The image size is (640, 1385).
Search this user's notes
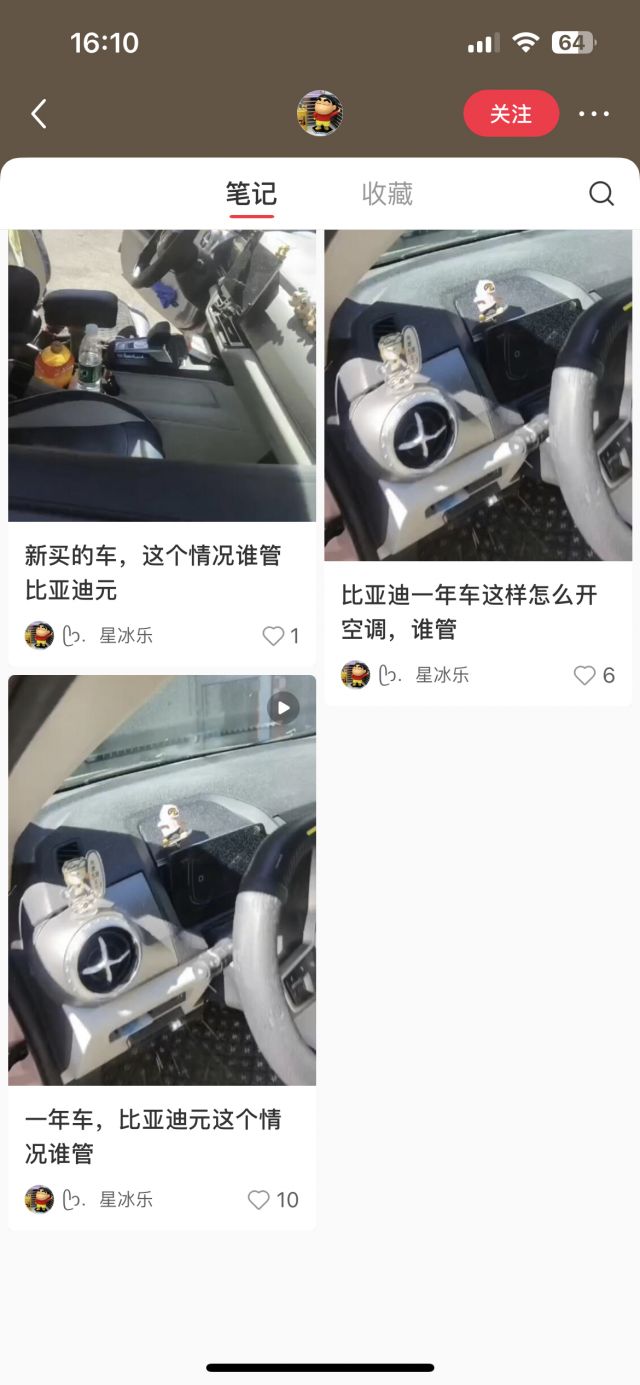tap(601, 194)
